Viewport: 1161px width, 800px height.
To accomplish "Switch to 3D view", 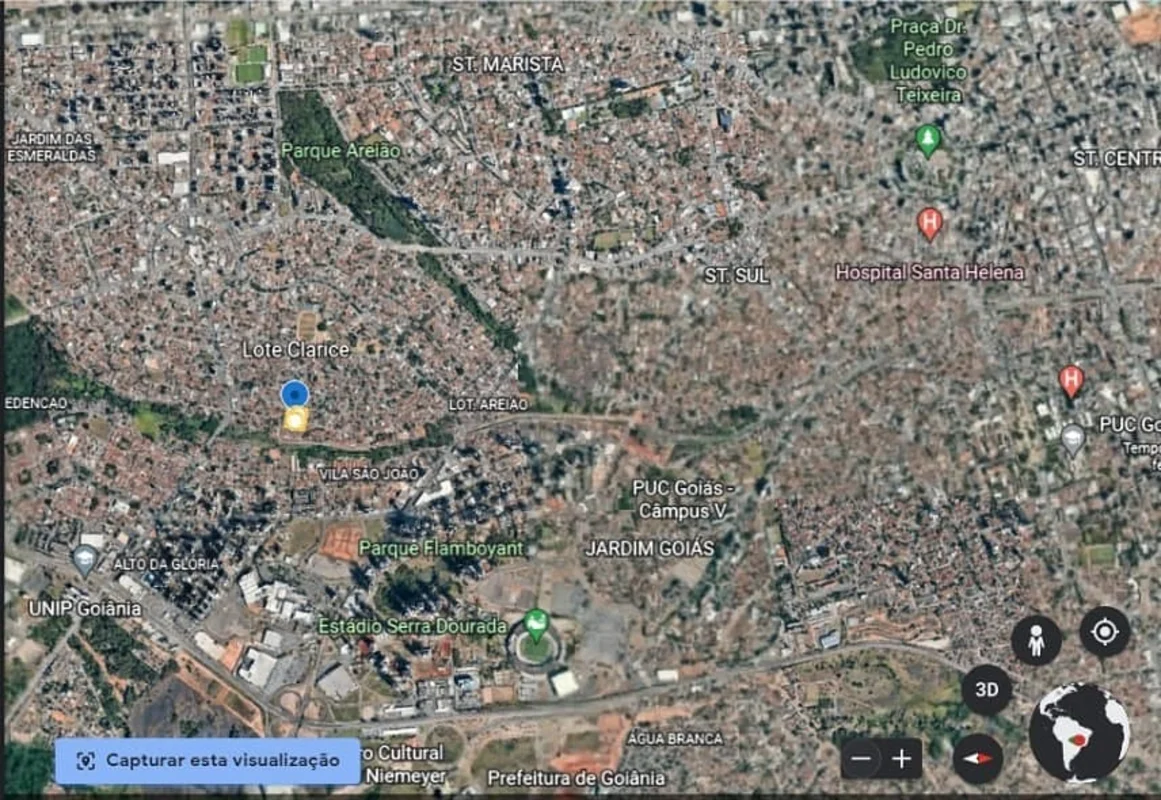I will click(987, 690).
